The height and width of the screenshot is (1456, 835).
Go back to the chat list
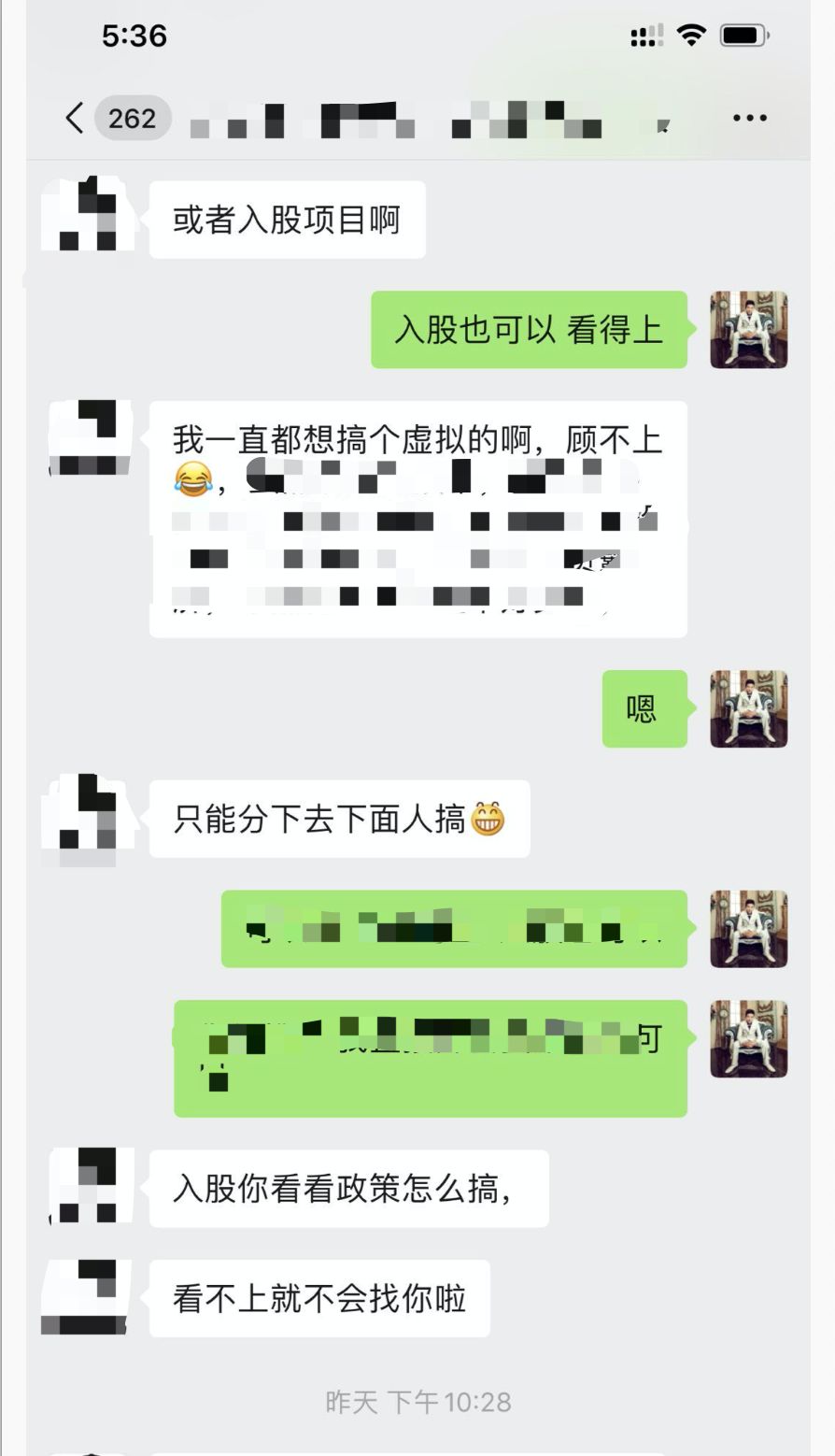click(75, 119)
